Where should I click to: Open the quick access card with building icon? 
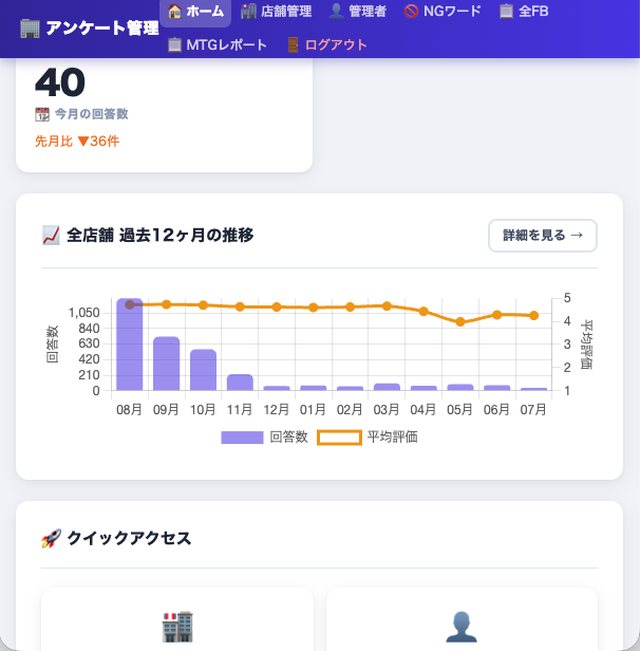[177, 619]
